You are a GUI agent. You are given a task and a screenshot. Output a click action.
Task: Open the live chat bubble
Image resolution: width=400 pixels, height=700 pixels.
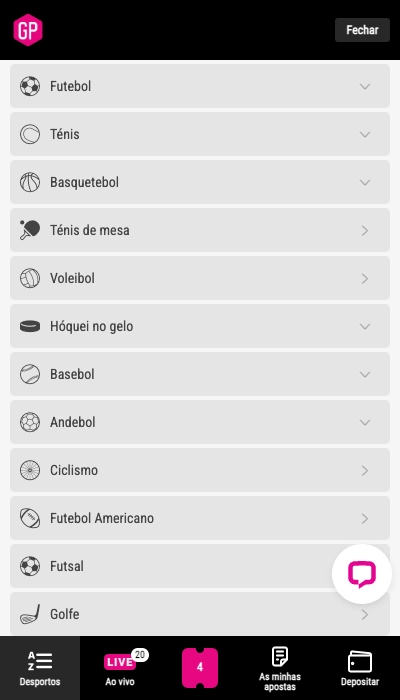(362, 574)
